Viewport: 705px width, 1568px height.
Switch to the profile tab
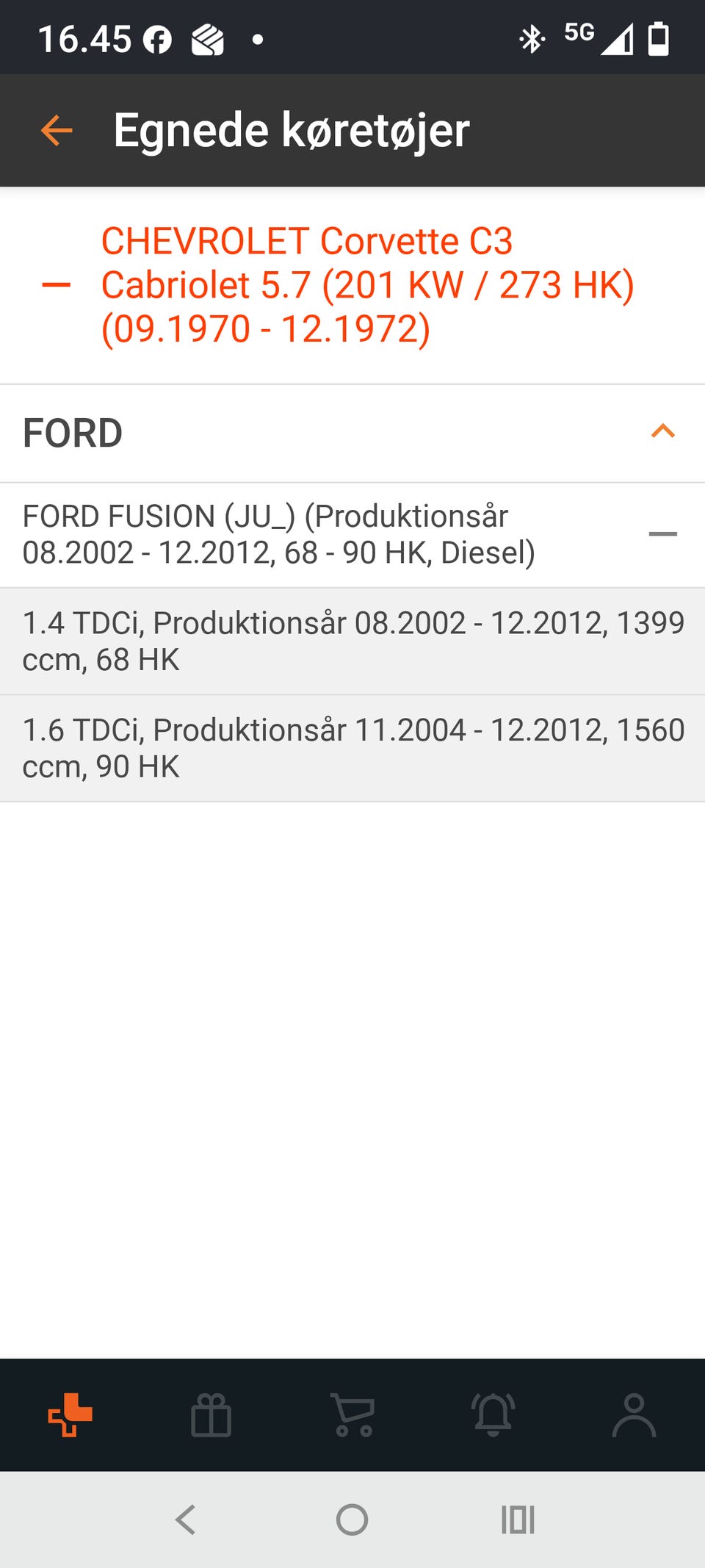tap(634, 1414)
